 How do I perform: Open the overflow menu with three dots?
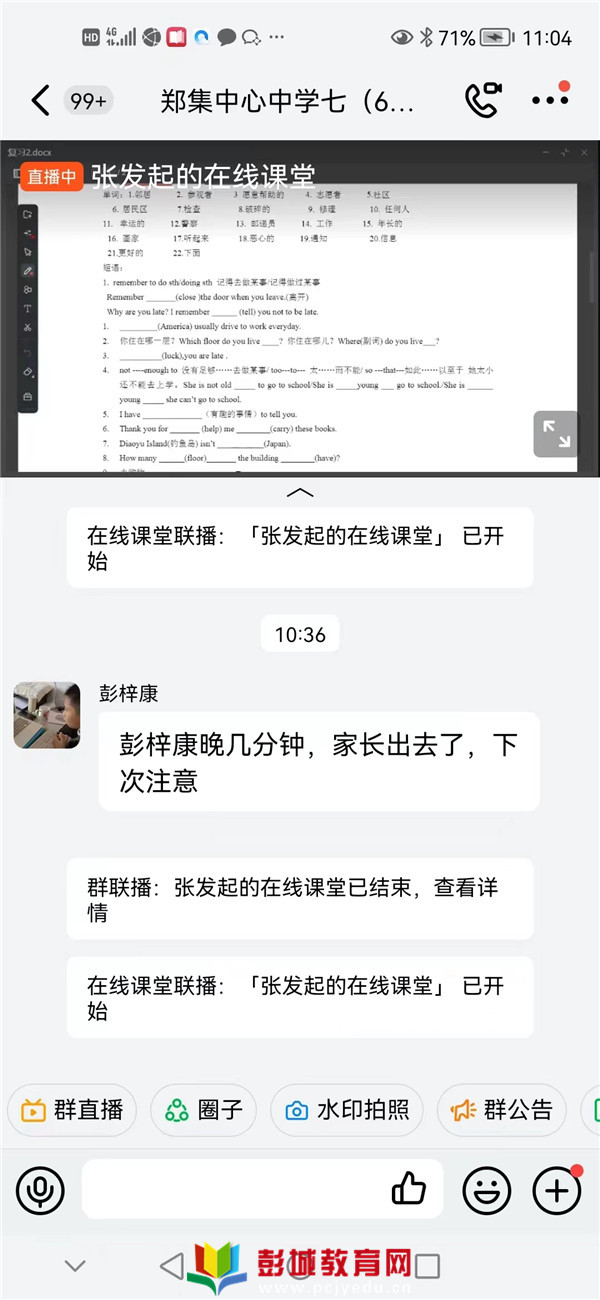point(550,100)
